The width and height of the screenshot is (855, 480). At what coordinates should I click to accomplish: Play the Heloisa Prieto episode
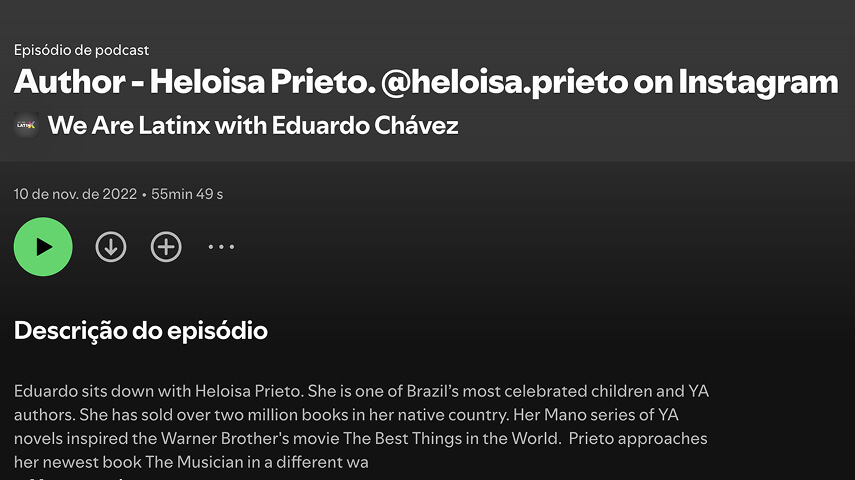(43, 247)
